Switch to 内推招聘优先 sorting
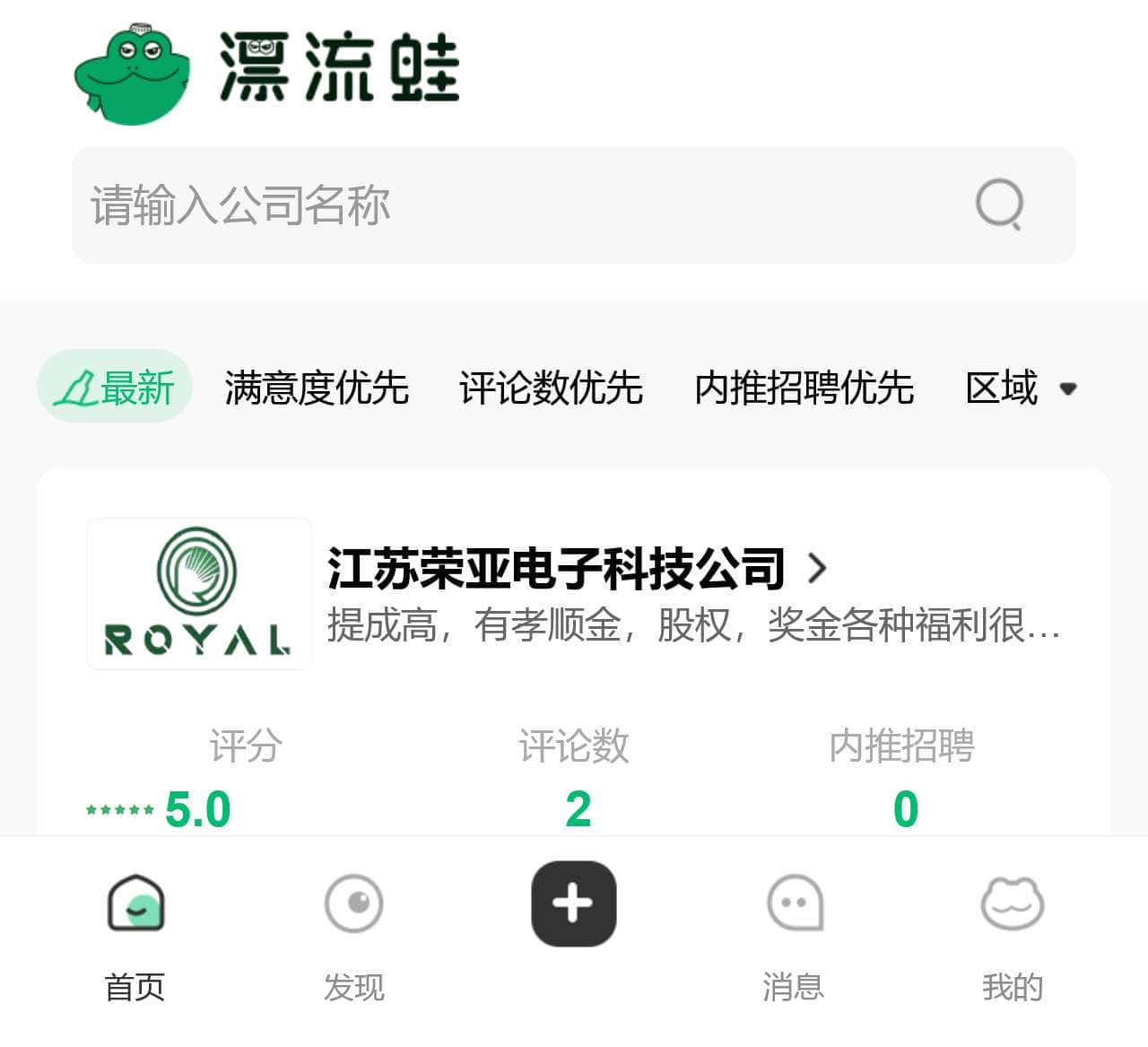 point(804,388)
